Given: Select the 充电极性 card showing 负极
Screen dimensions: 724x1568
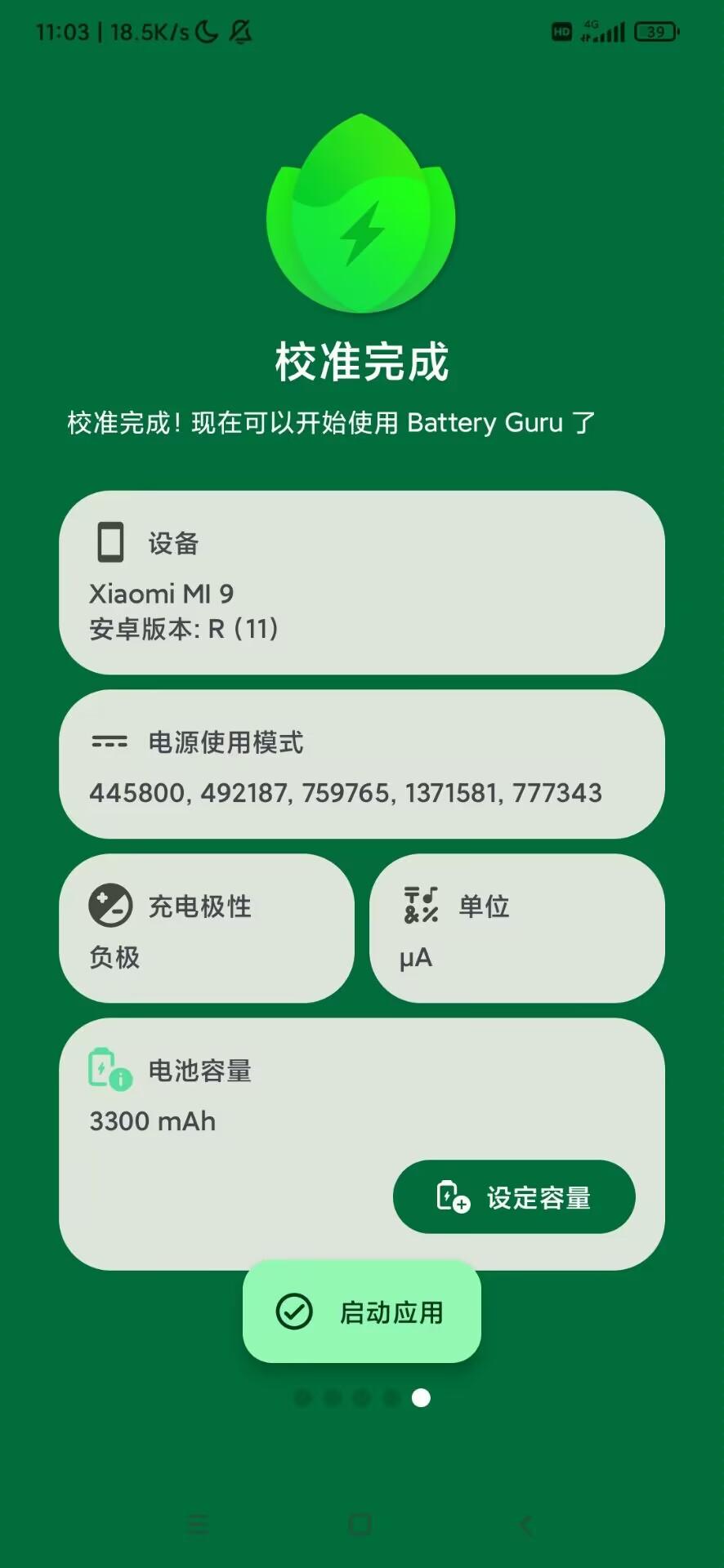Looking at the screenshot, I should 207,929.
